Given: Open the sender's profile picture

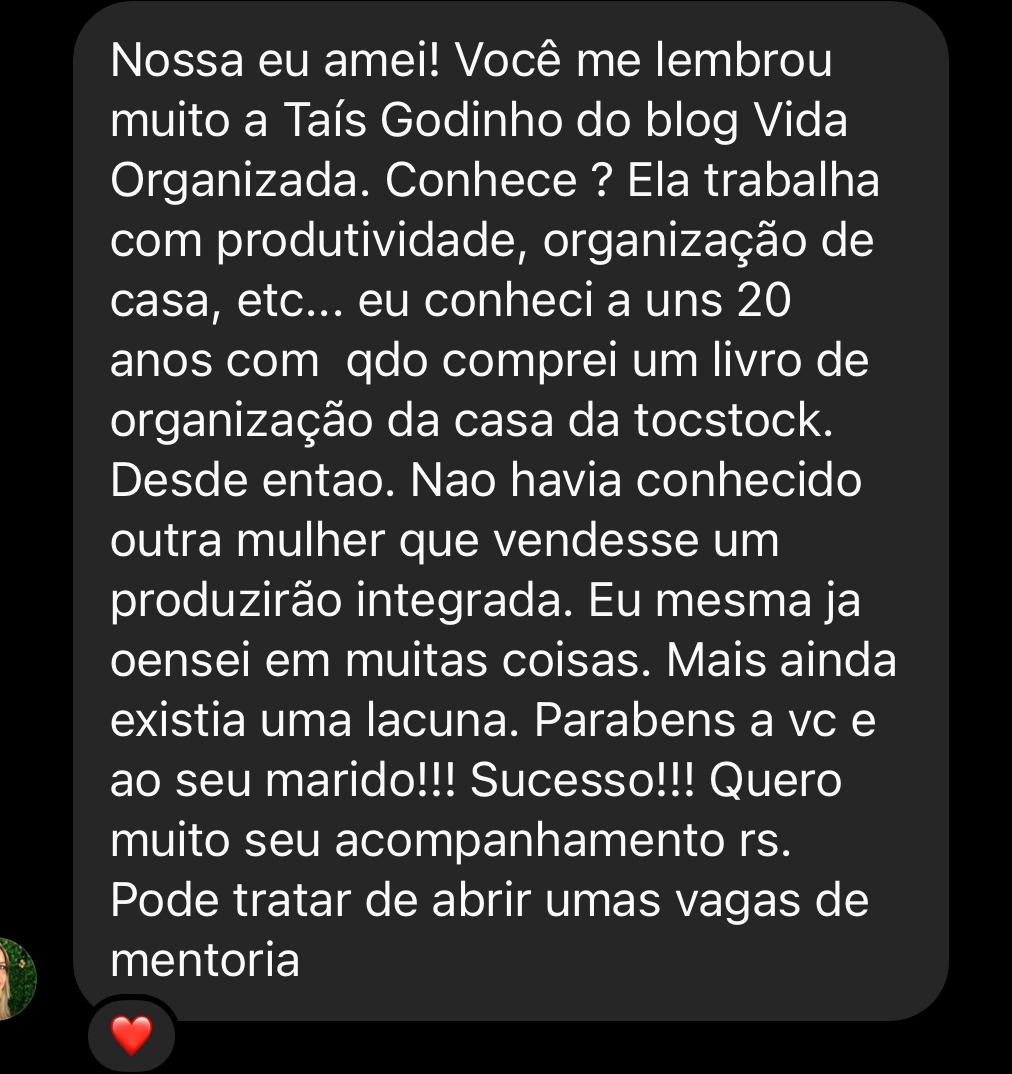Looking at the screenshot, I should click(14, 978).
